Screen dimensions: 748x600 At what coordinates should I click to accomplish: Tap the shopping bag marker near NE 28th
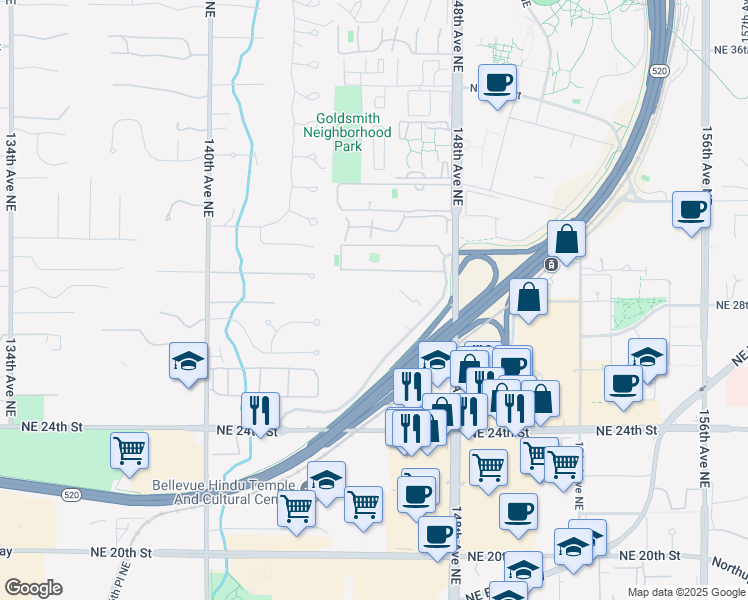pyautogui.click(x=528, y=298)
